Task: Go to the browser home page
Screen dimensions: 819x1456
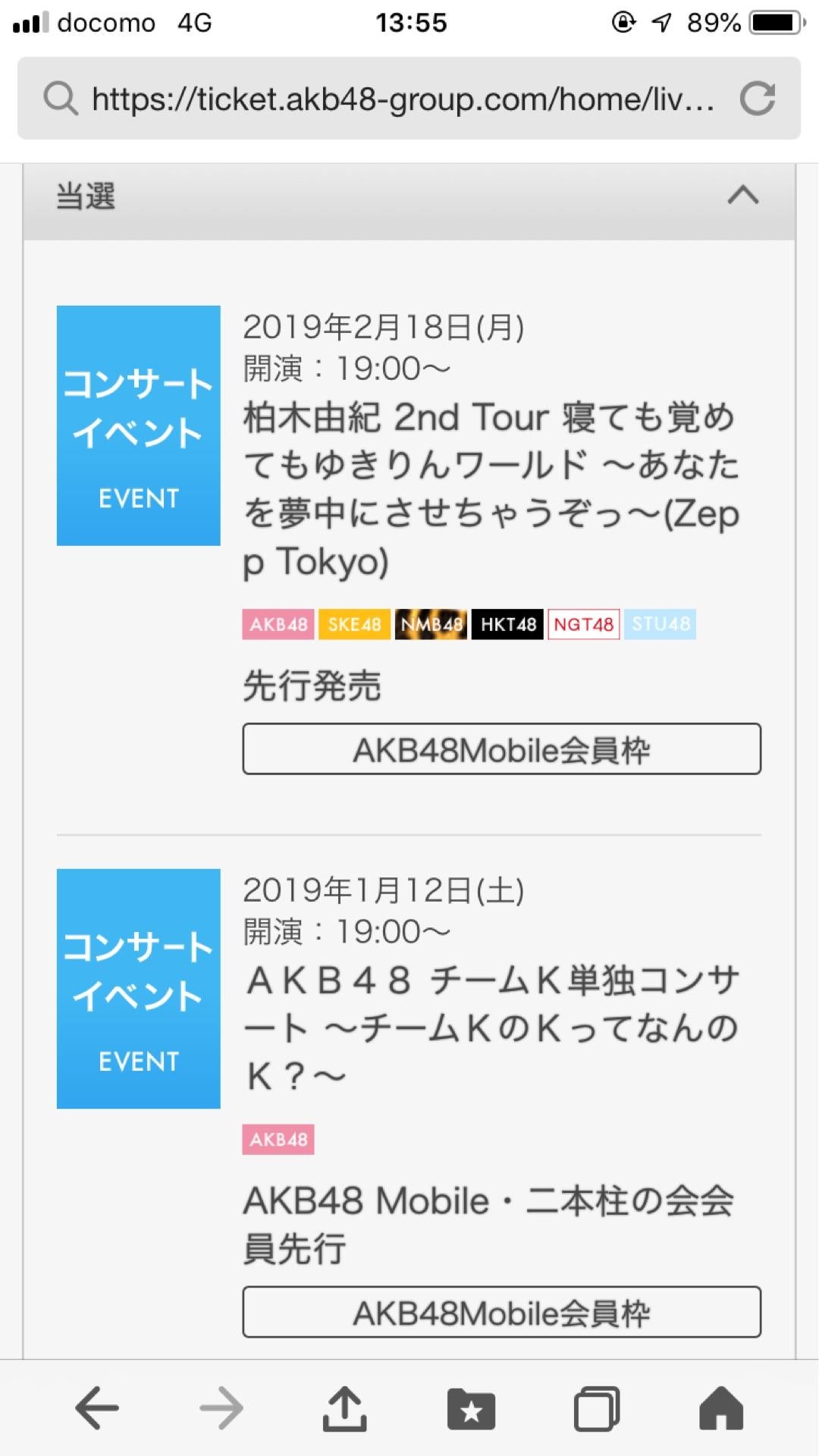Action: point(721,1408)
